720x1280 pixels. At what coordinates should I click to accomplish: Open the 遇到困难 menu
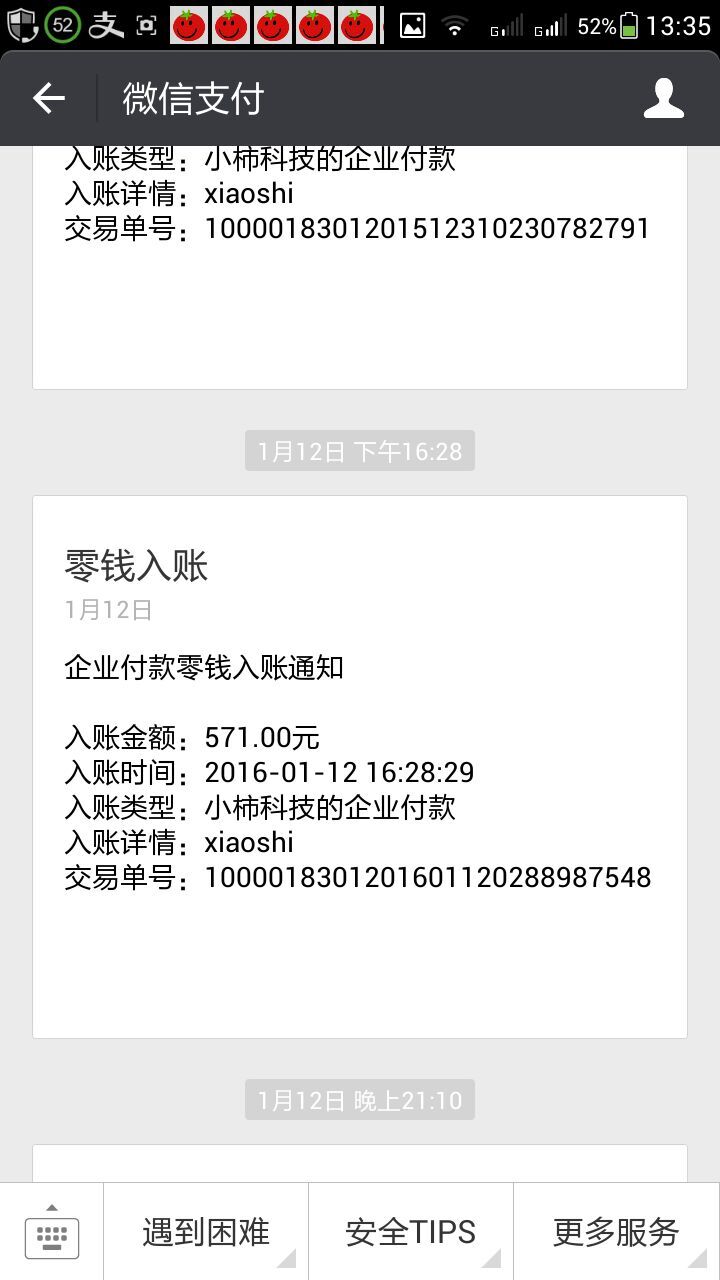coord(206,1232)
